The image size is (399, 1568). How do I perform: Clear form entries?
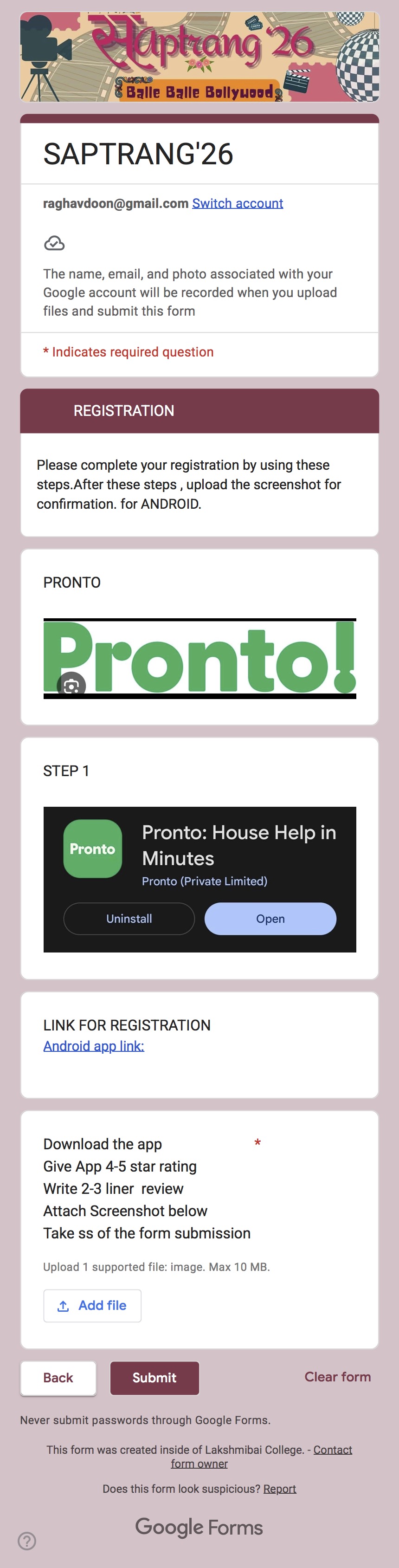(338, 1377)
